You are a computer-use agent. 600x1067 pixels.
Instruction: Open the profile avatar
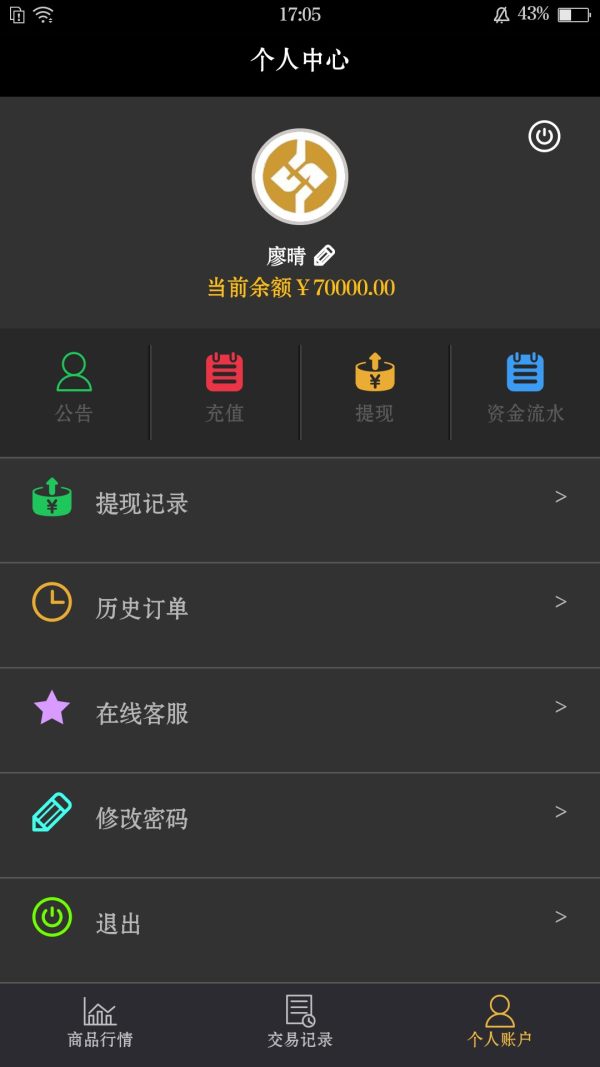300,177
